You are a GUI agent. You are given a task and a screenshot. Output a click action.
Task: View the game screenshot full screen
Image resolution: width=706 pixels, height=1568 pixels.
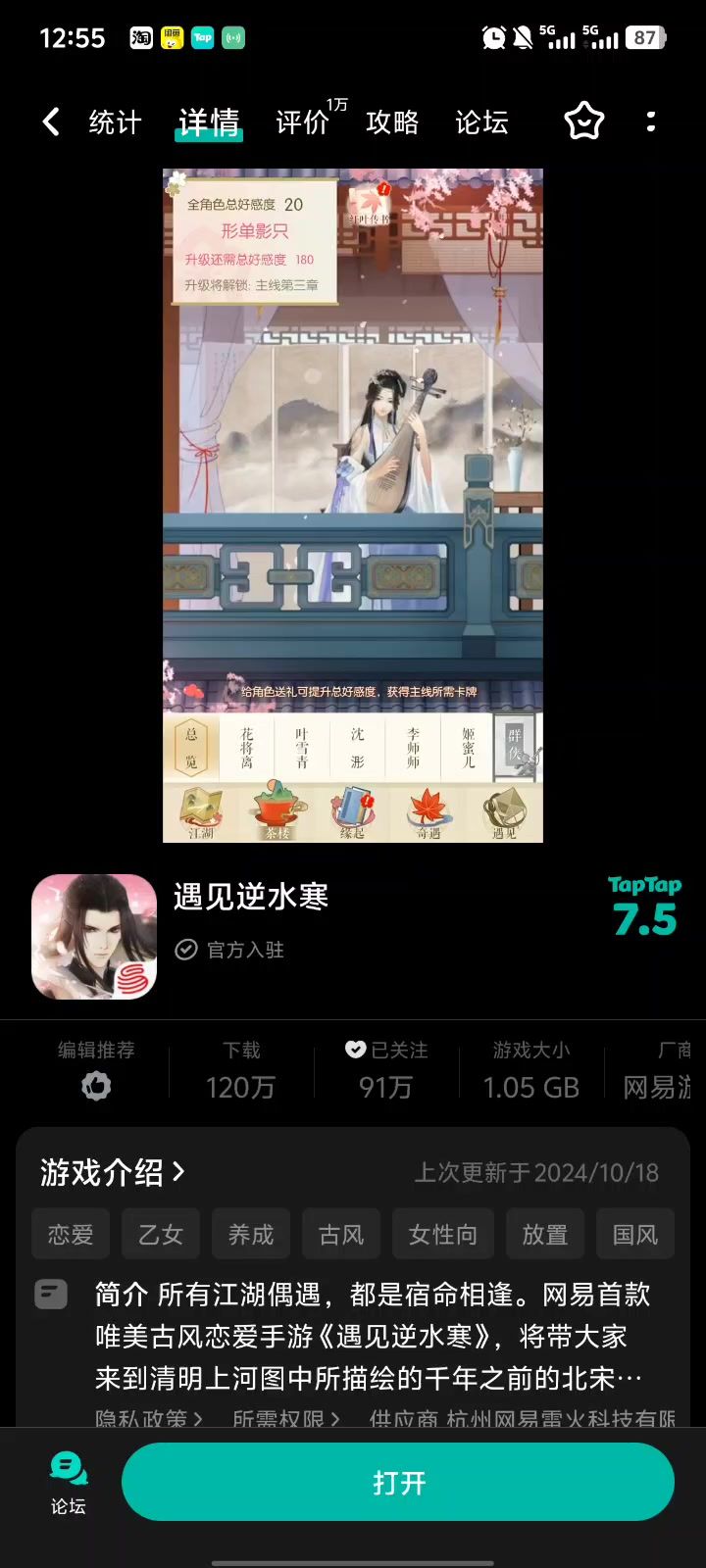(x=353, y=505)
